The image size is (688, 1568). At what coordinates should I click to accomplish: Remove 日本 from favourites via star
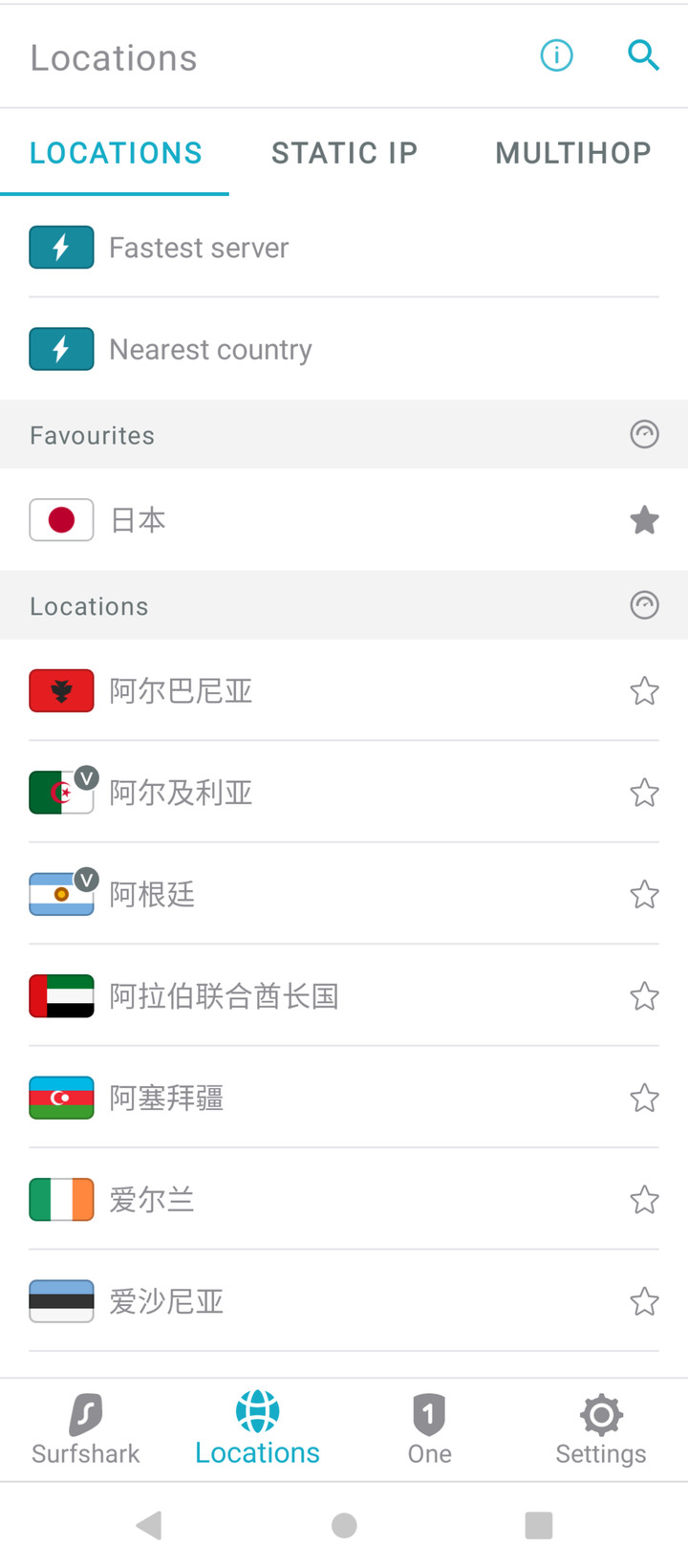[x=644, y=520]
